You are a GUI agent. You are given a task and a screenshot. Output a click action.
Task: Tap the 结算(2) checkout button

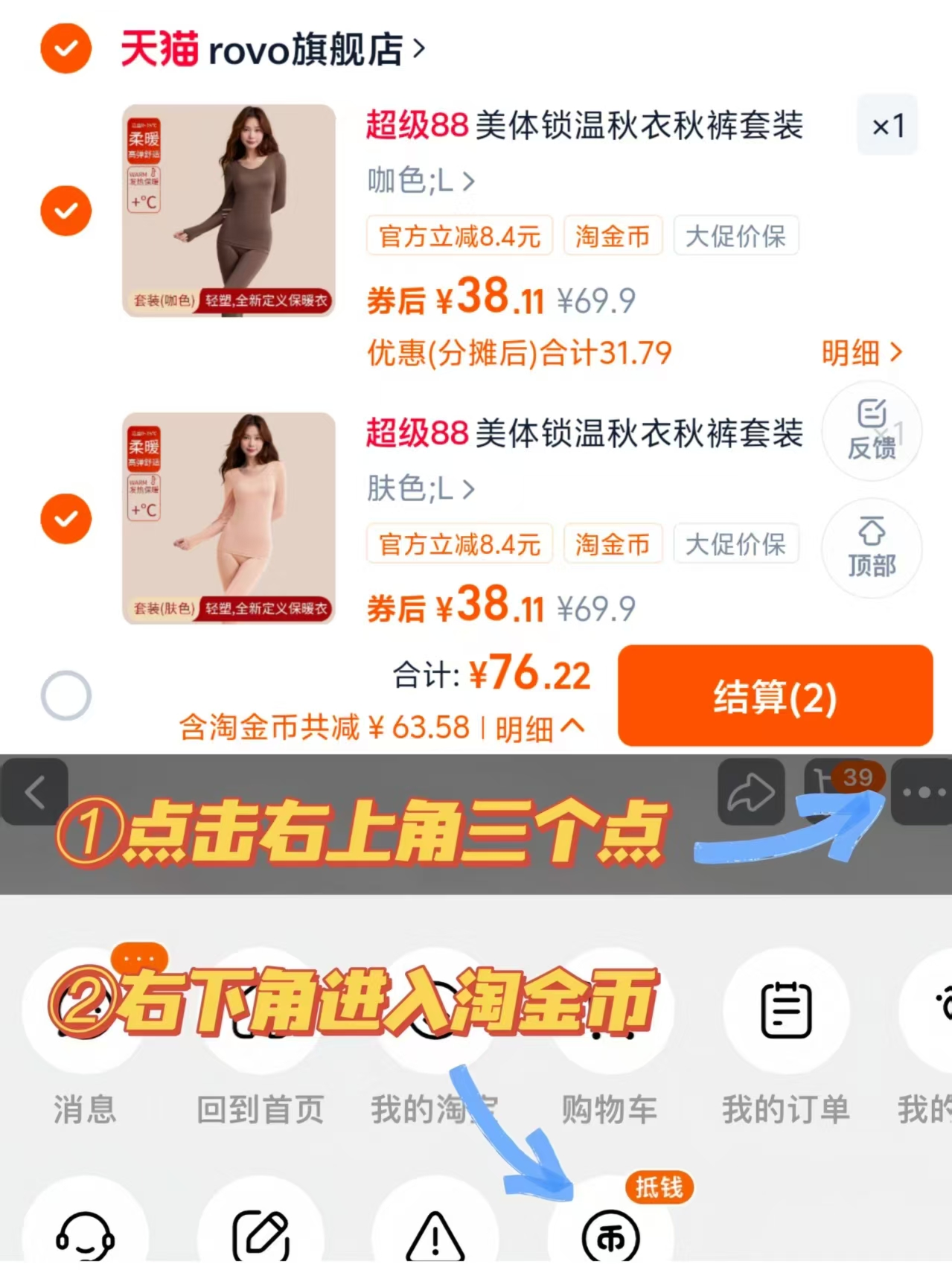pos(774,696)
